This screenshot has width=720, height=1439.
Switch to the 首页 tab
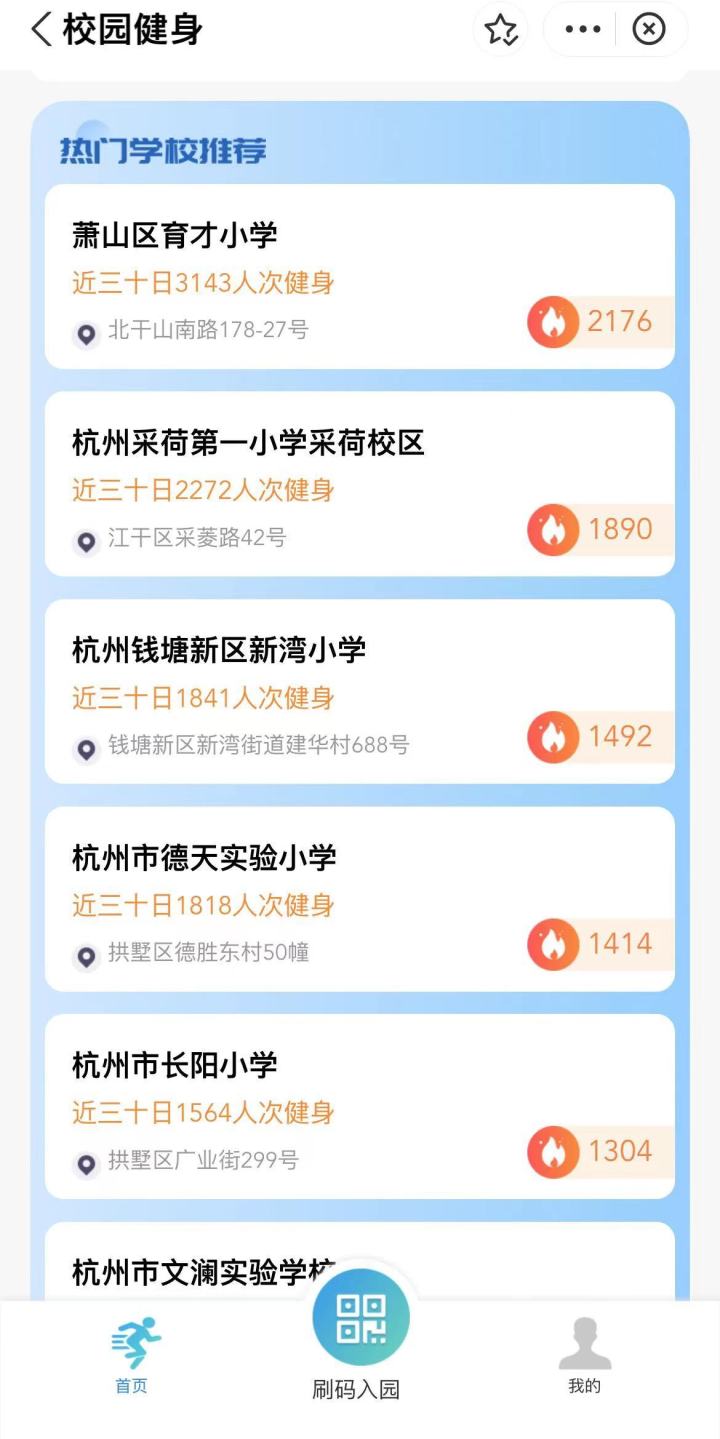point(133,1355)
